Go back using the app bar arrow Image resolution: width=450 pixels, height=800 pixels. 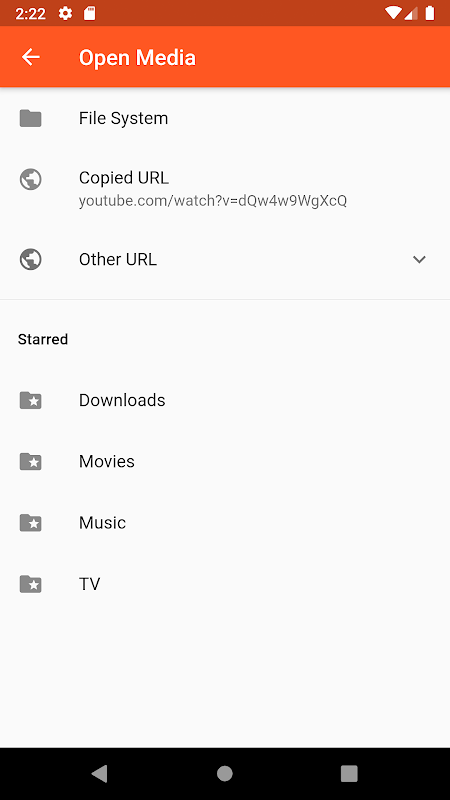(x=31, y=57)
